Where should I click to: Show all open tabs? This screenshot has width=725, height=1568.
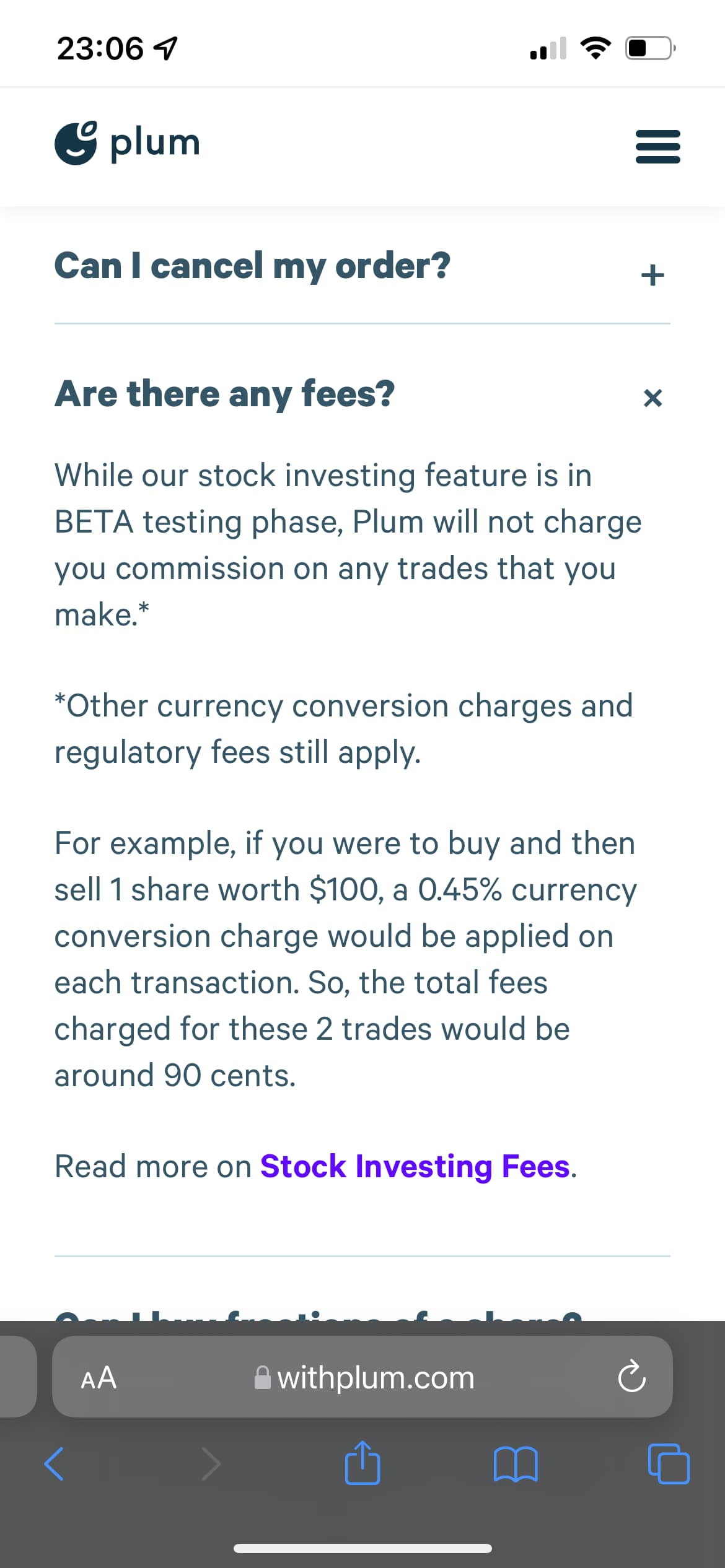click(668, 1464)
